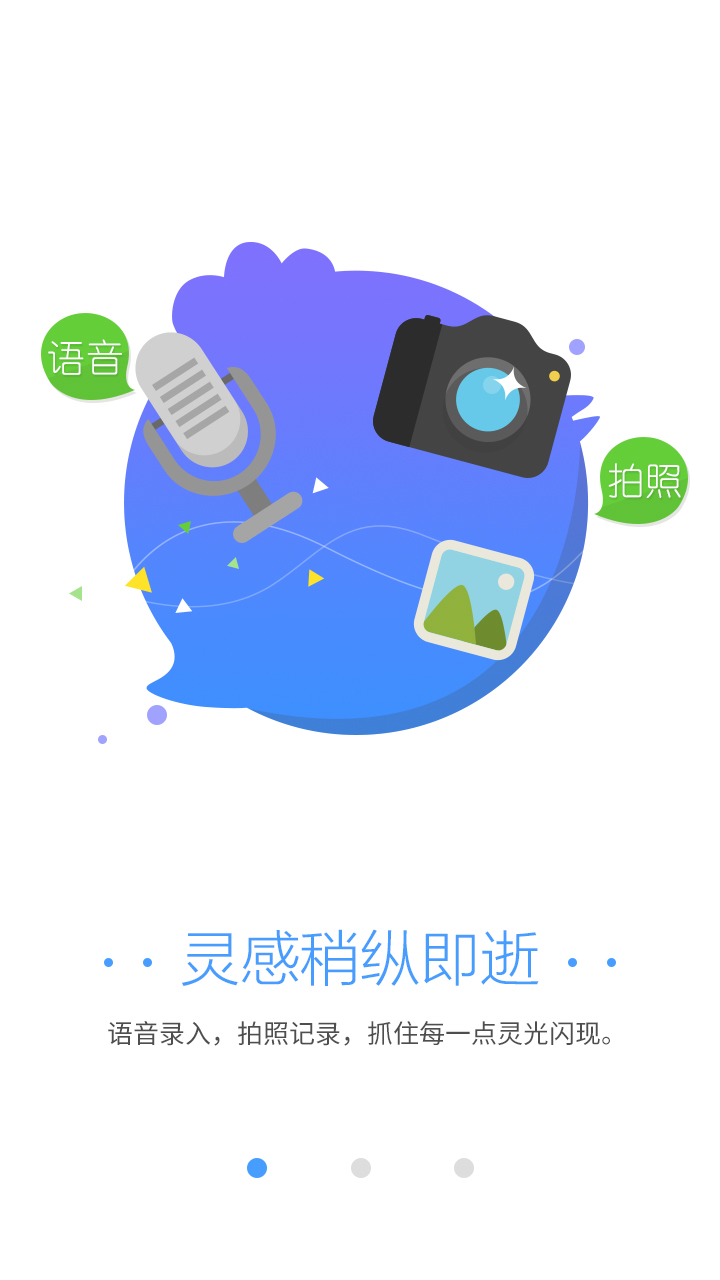Click the yellow triangle decoration
Screen dimensions: 720x1280
[x=140, y=580]
